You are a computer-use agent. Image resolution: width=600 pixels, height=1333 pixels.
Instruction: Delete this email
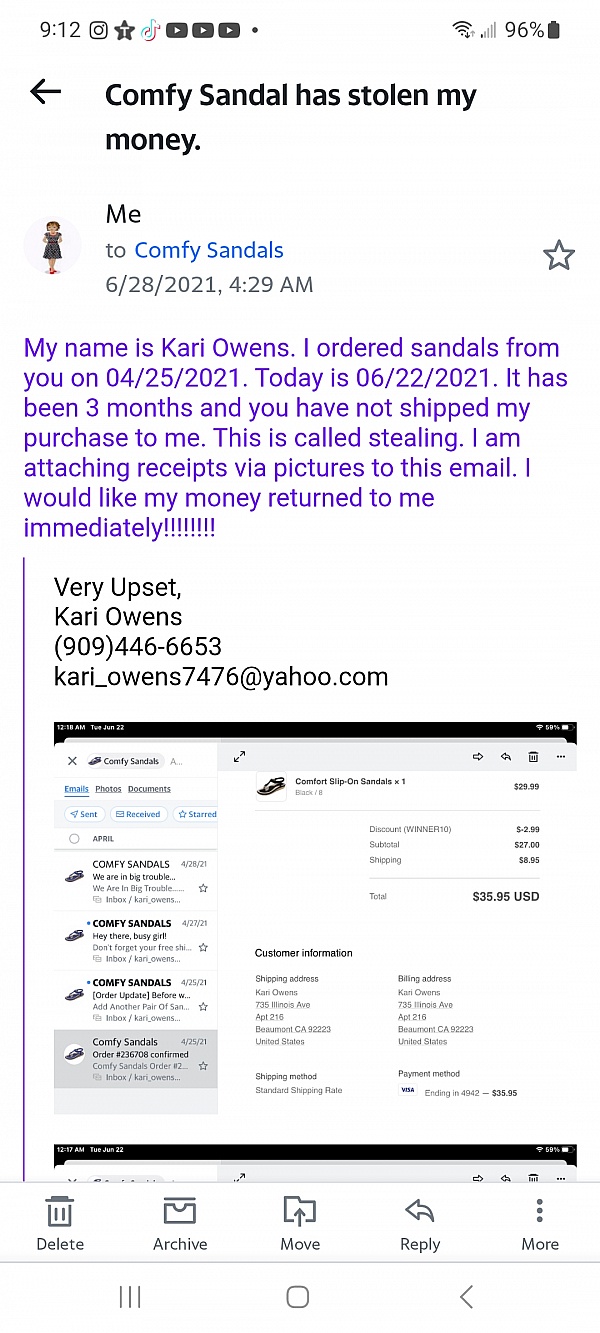click(60, 1223)
